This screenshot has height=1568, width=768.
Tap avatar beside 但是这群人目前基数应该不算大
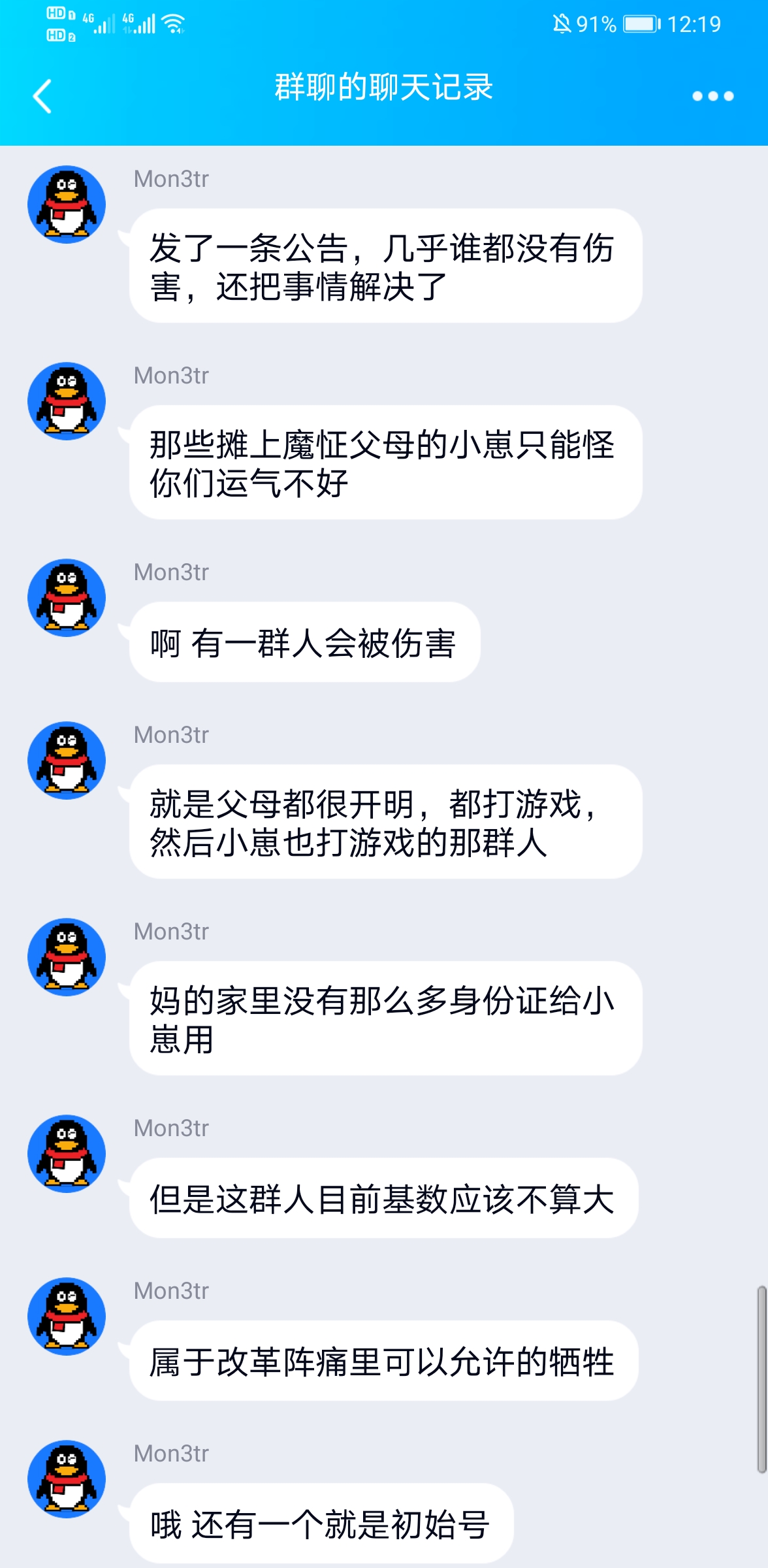67,1154
